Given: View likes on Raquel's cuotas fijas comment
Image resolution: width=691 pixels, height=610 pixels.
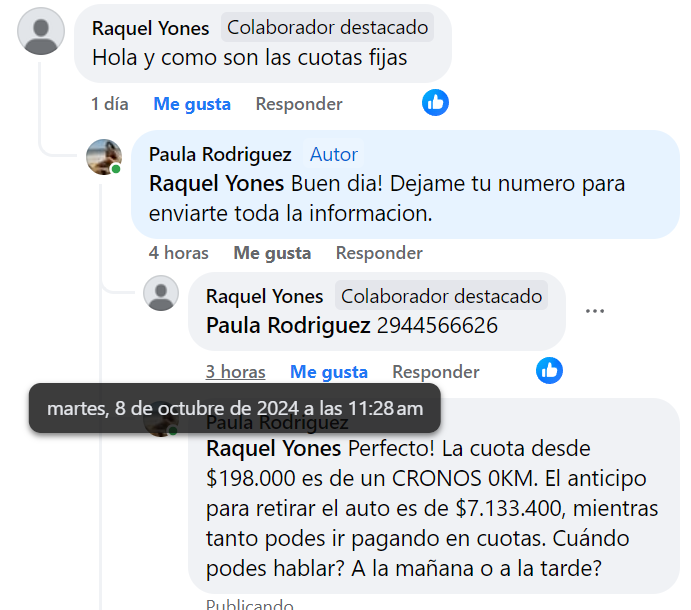Looking at the screenshot, I should coord(435,102).
